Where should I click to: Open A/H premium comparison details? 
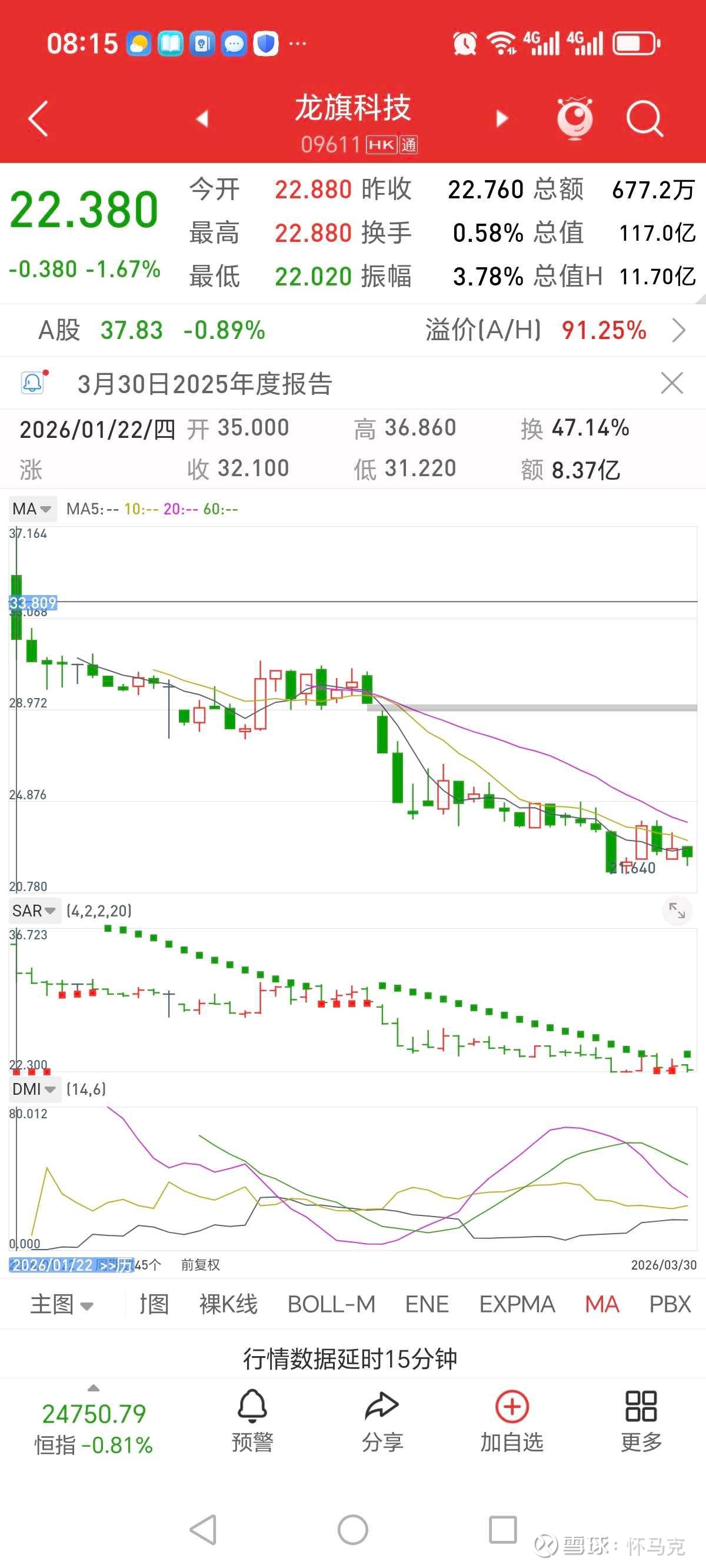(x=678, y=331)
